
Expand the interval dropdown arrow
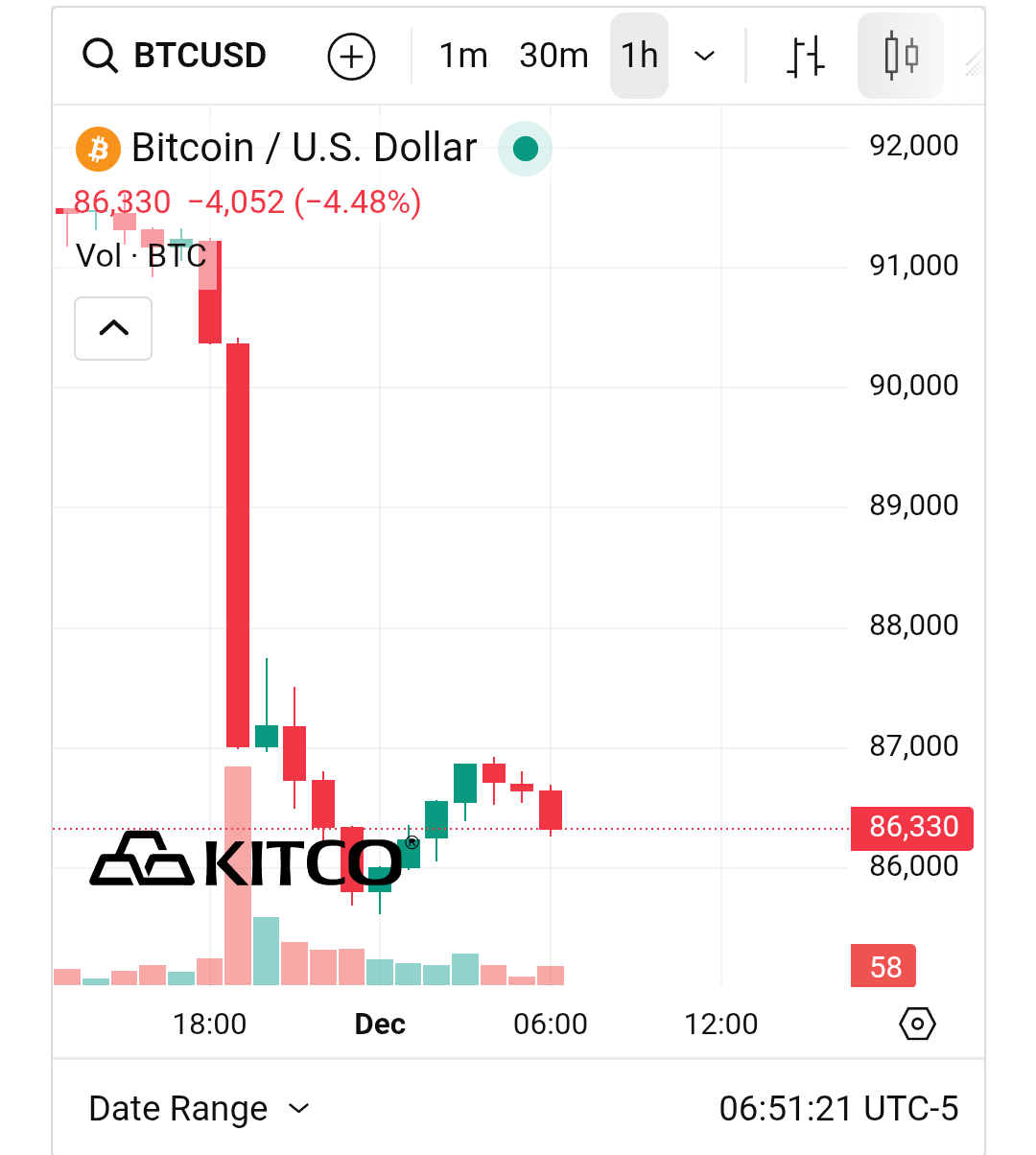pyautogui.click(x=704, y=56)
